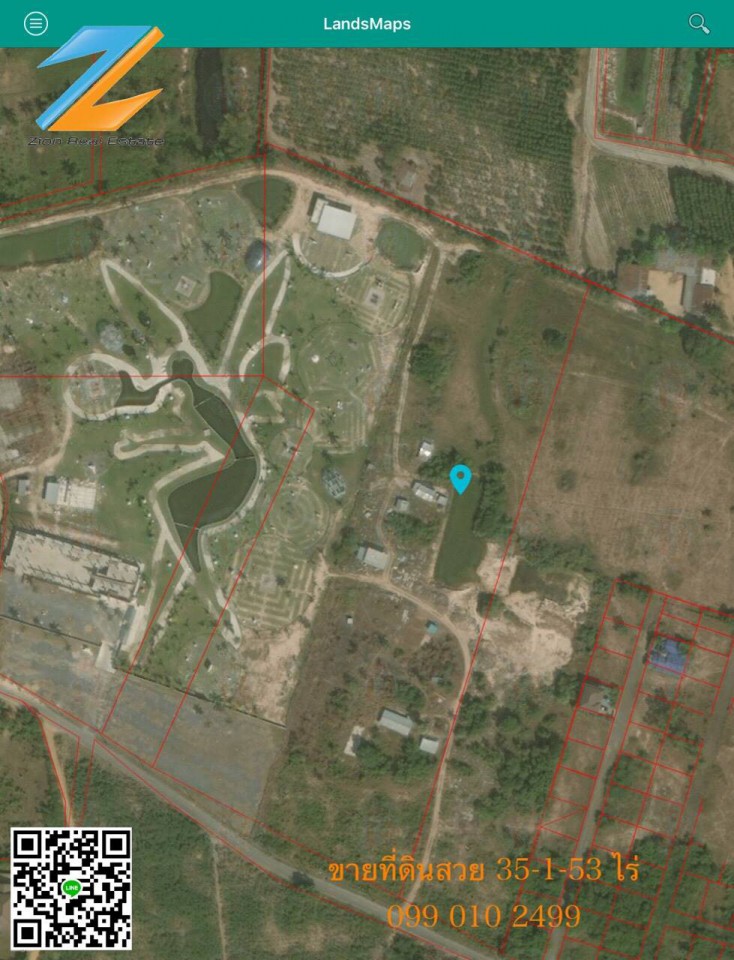Image resolution: width=734 pixels, height=960 pixels.
Task: Open the search magnifier icon
Action: [699, 24]
